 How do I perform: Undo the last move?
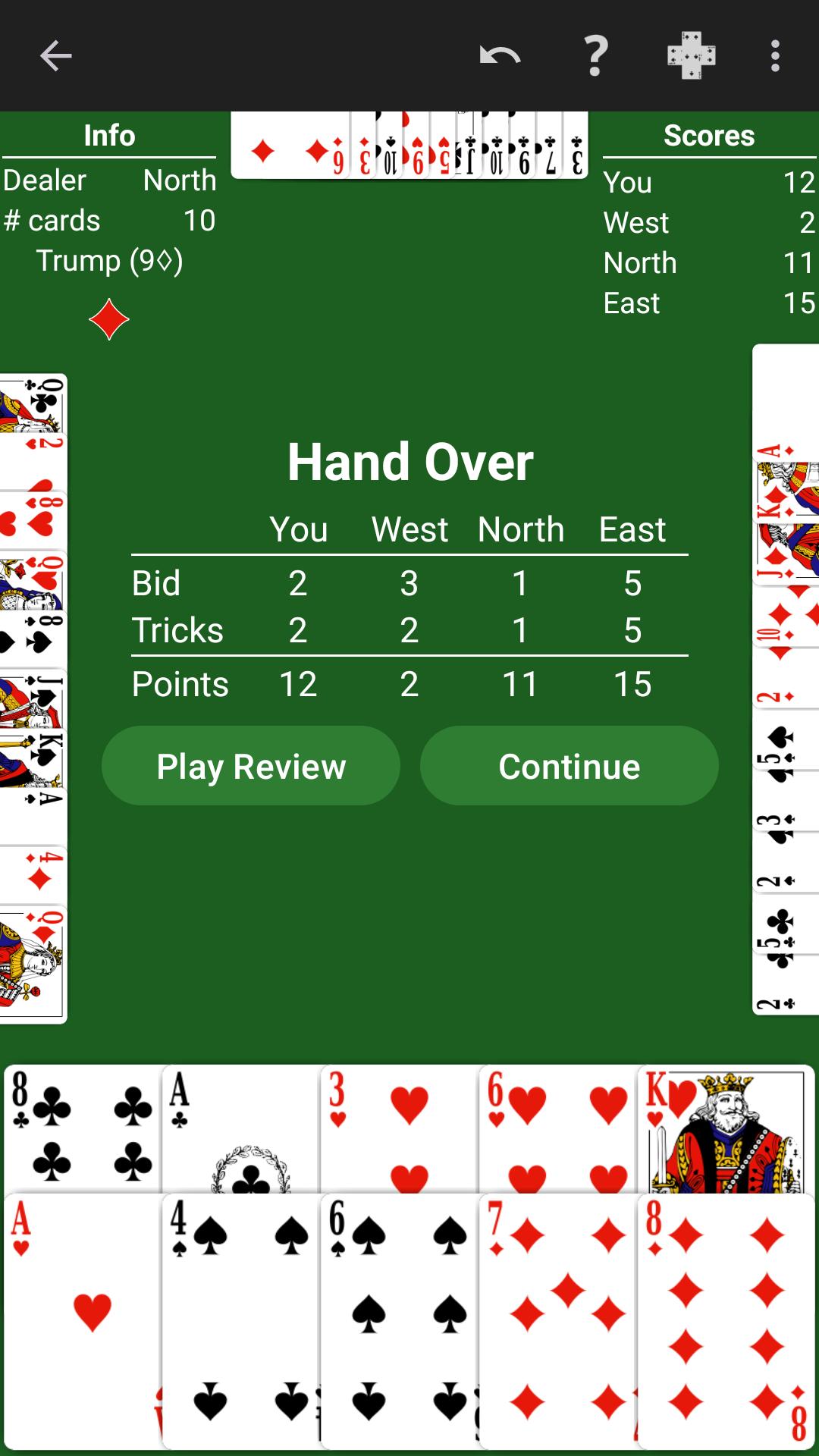[500, 55]
